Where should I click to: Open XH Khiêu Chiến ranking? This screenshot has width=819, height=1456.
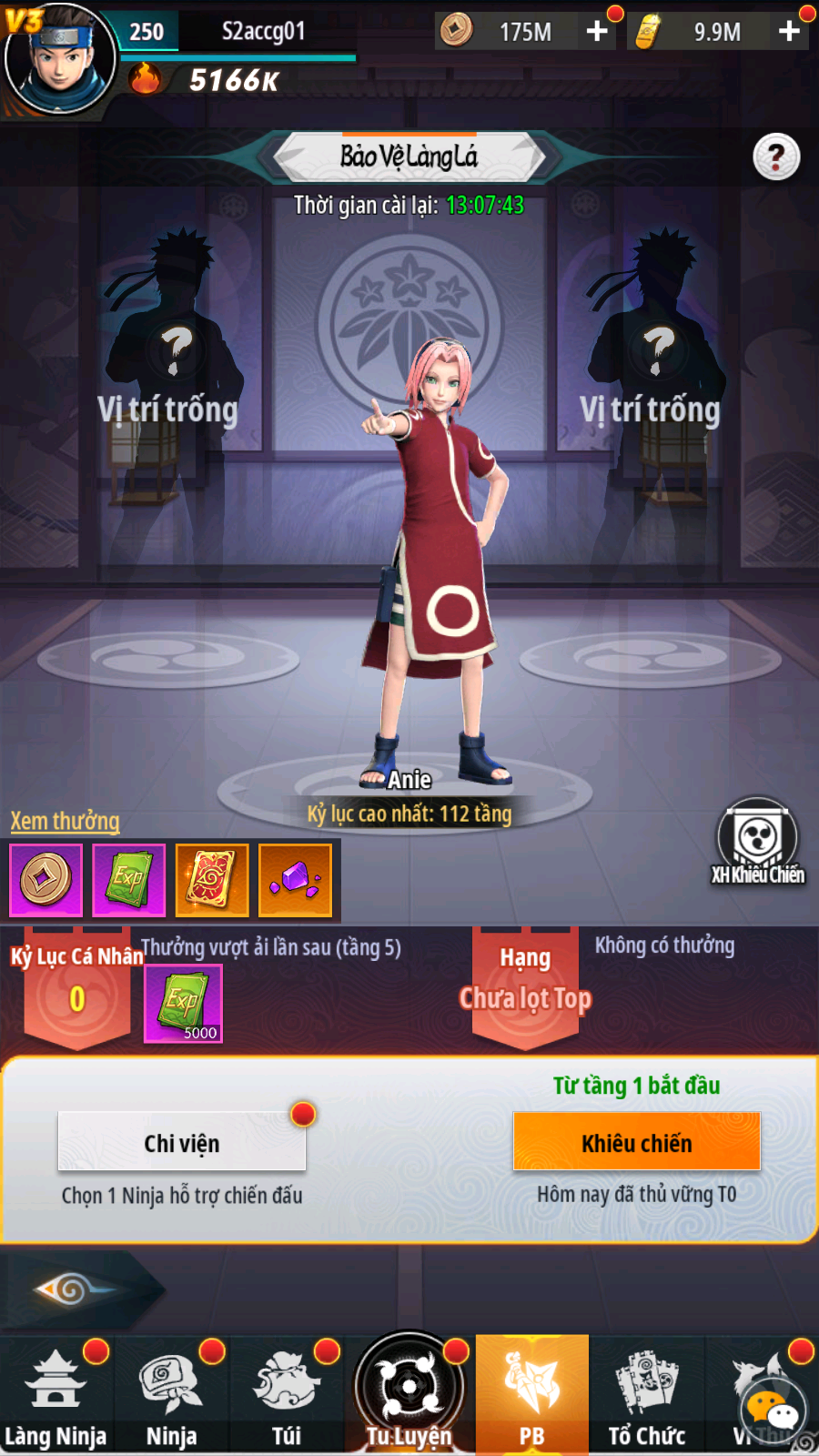tap(758, 843)
